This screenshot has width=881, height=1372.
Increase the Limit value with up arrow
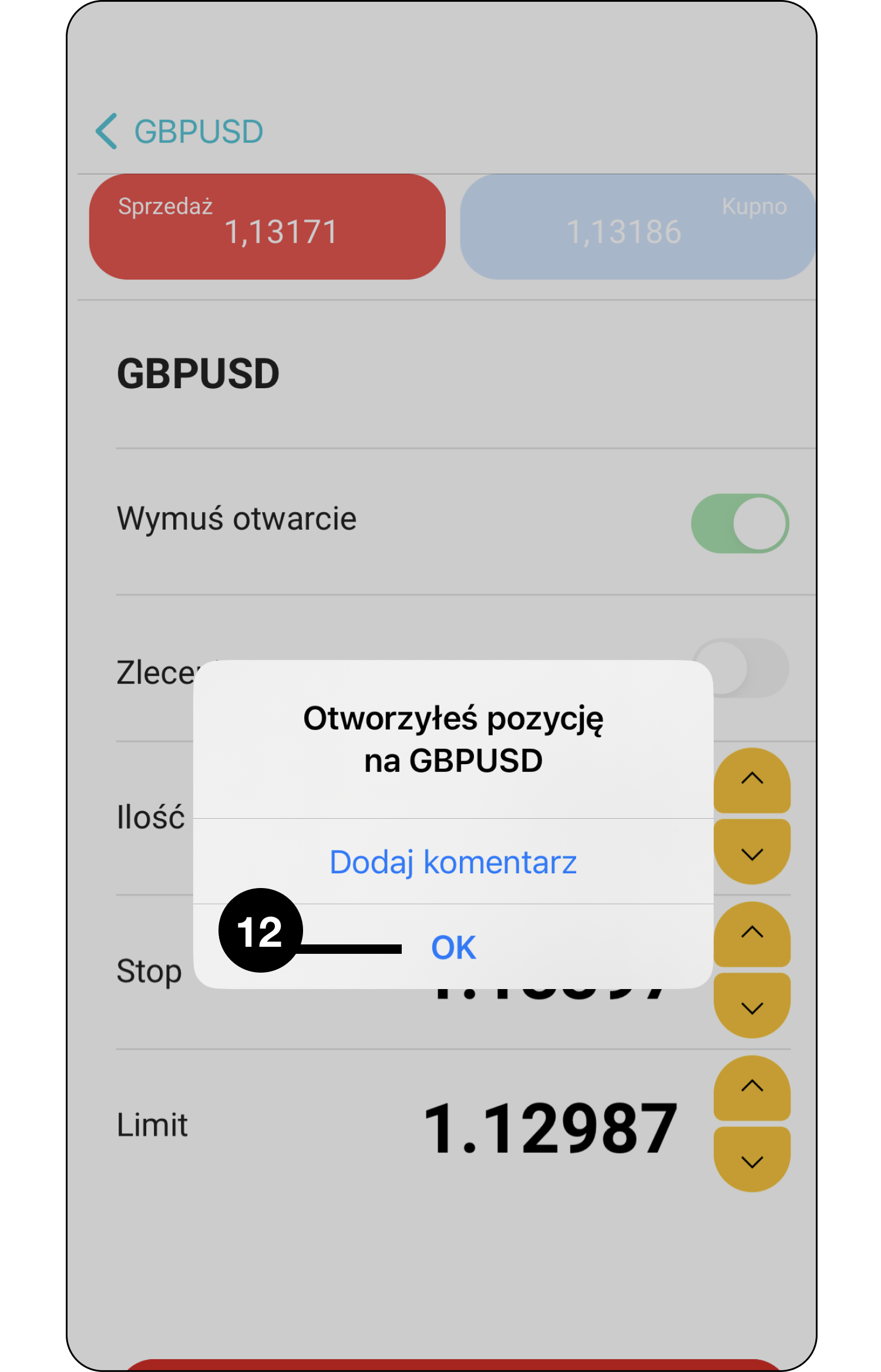752,1088
